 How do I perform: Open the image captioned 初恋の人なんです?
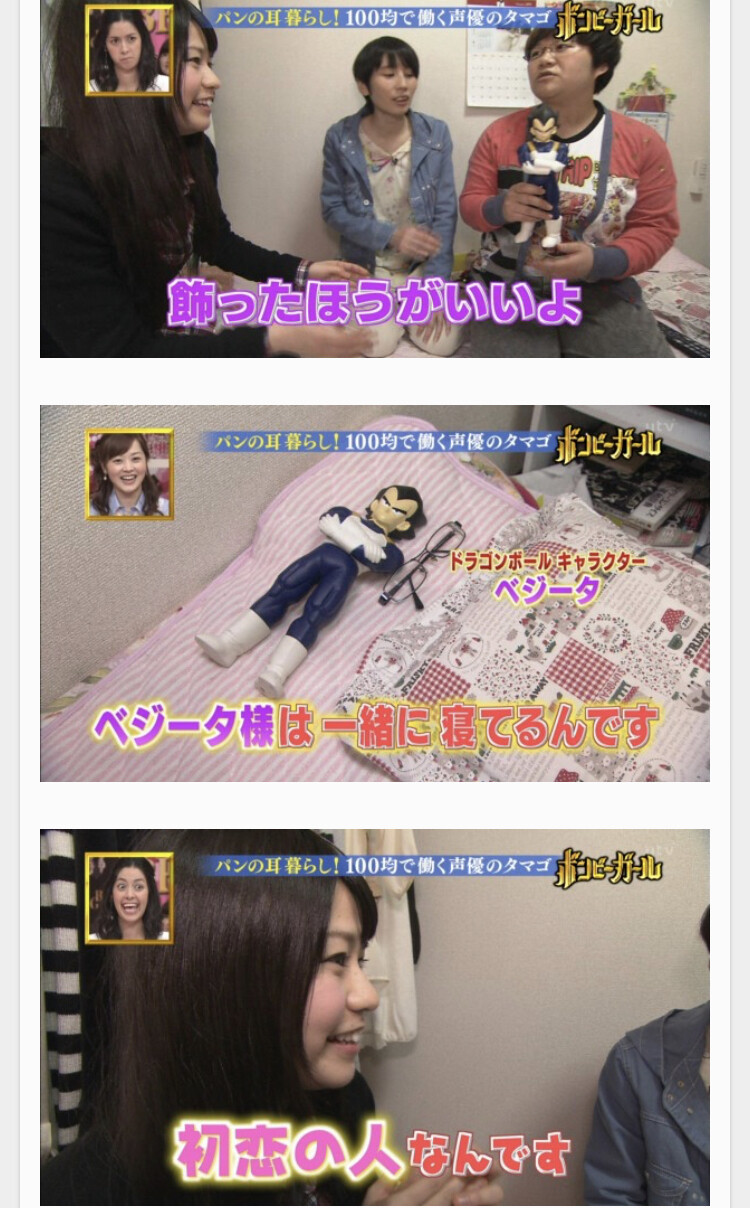tap(375, 1017)
